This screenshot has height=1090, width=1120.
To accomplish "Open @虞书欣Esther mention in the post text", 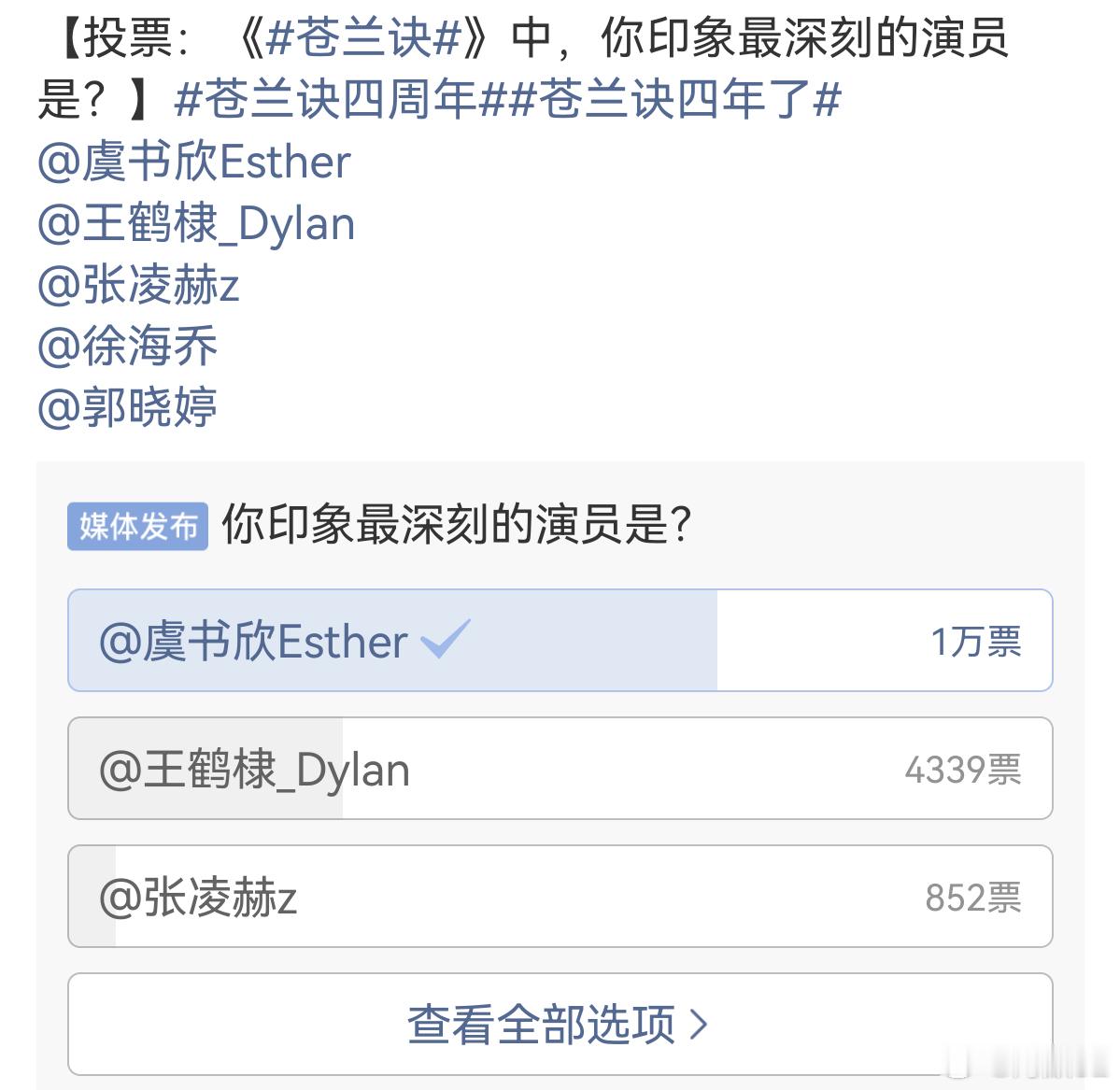I will [x=193, y=161].
